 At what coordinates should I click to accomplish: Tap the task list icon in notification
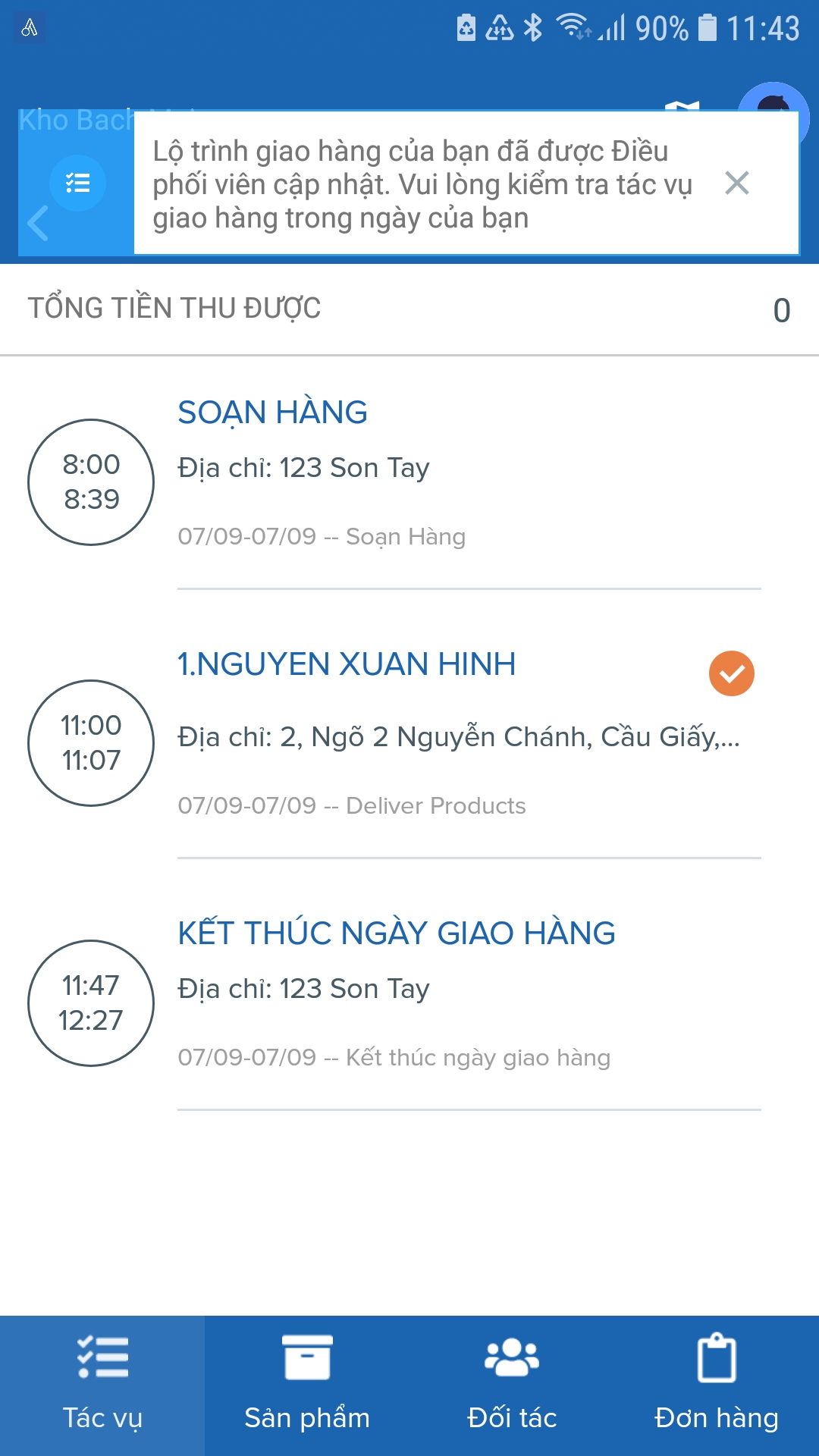pyautogui.click(x=77, y=183)
